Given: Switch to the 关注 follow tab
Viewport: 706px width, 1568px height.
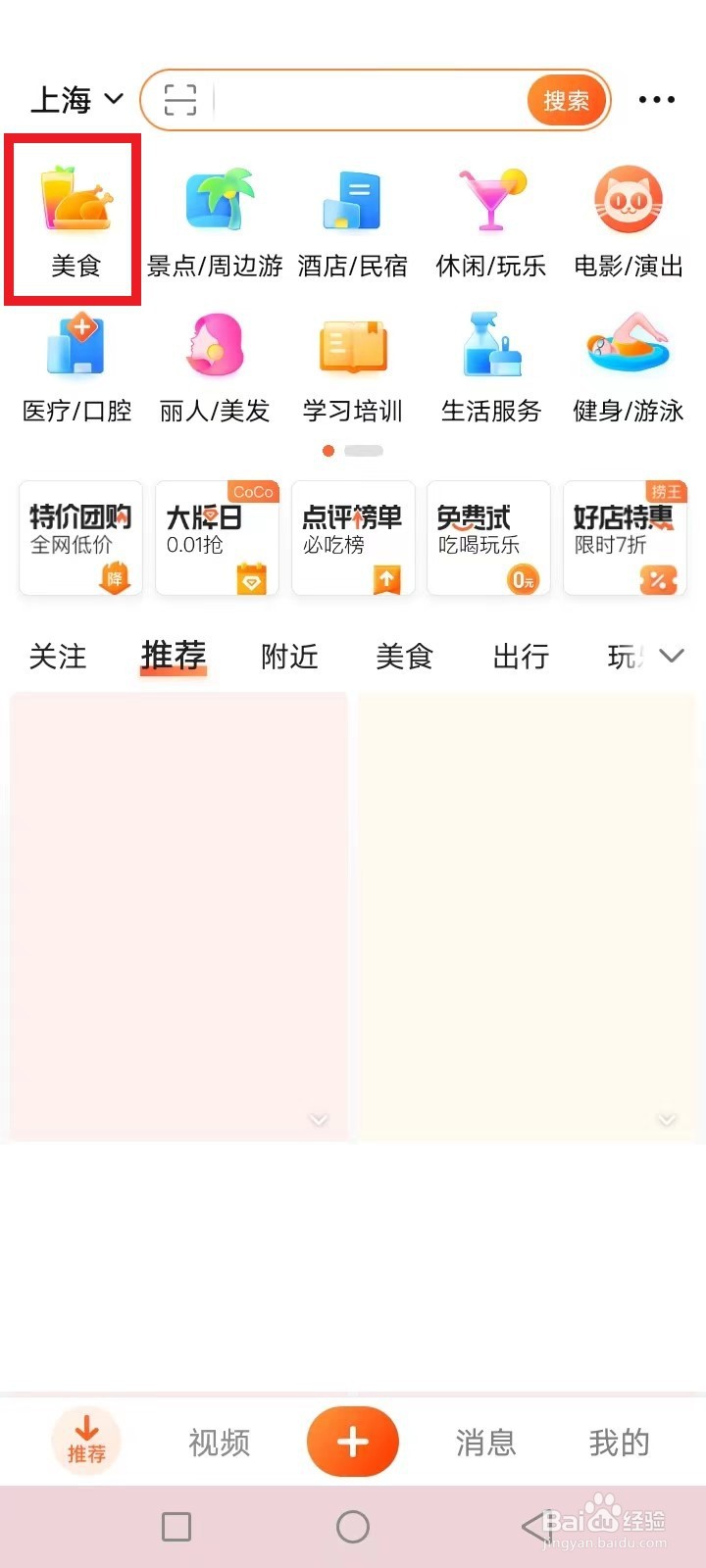Looking at the screenshot, I should tap(59, 656).
